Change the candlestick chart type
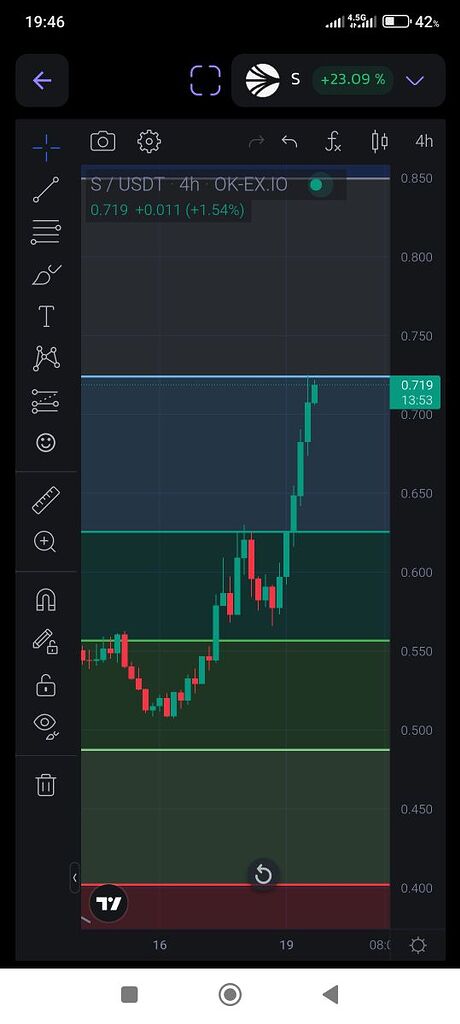The width and height of the screenshot is (460, 1024). (380, 141)
